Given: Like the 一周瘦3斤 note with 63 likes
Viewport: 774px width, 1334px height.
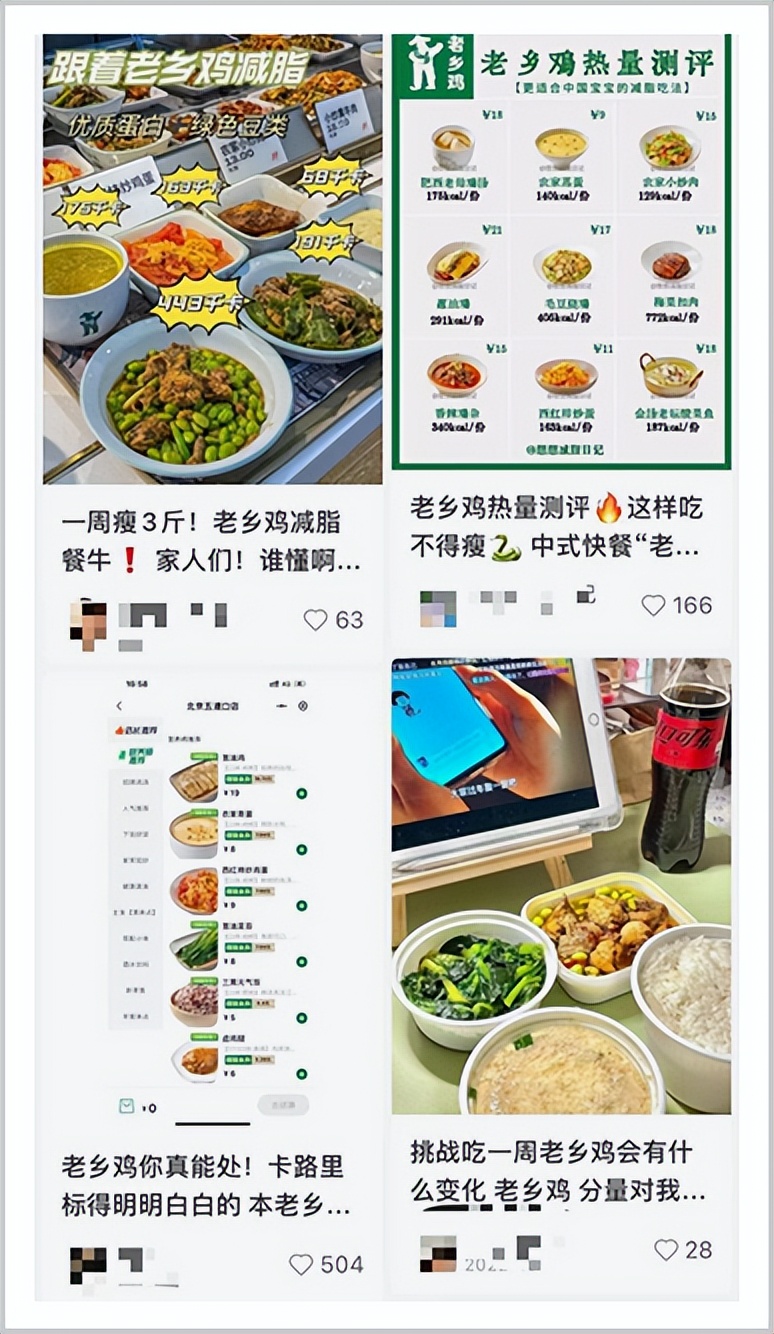Looking at the screenshot, I should click(x=315, y=620).
